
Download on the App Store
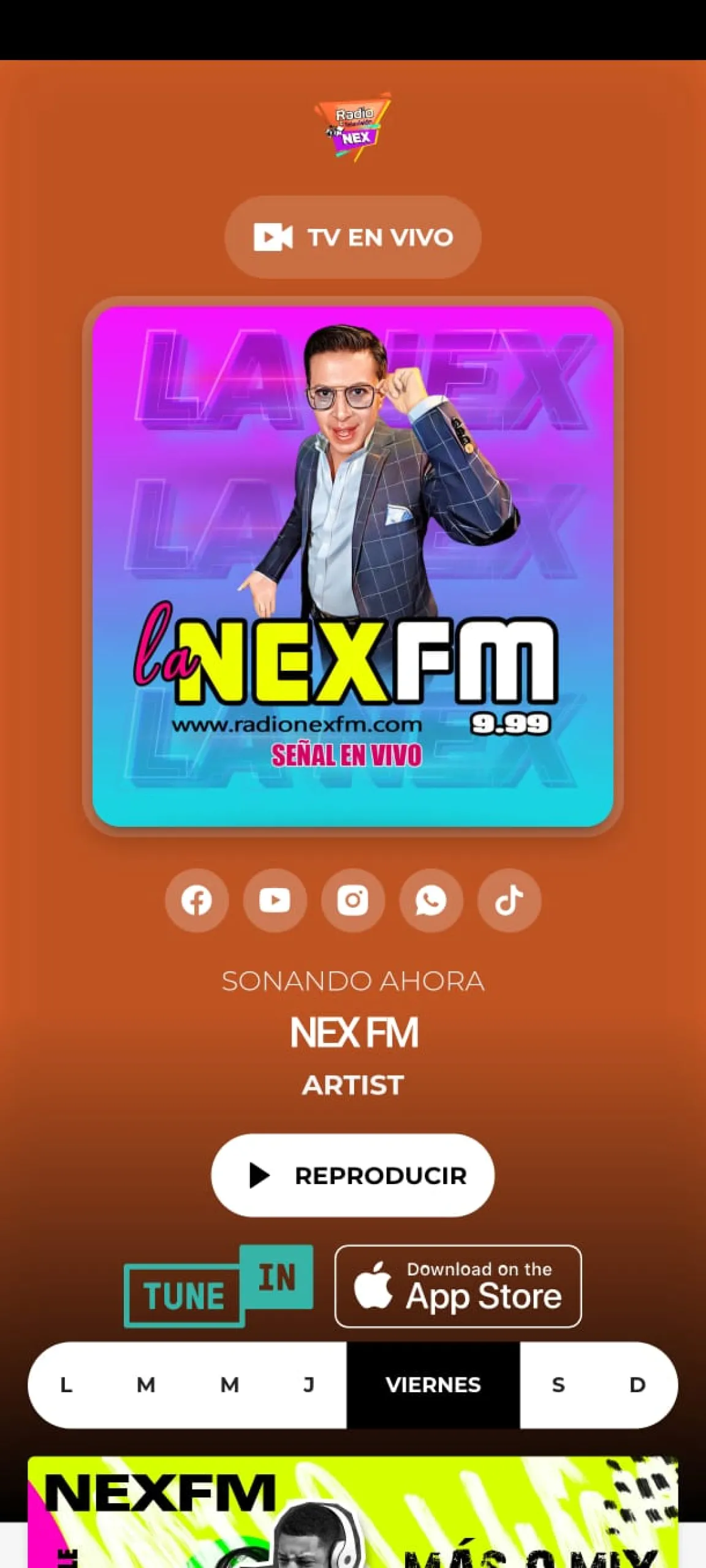click(x=458, y=1287)
